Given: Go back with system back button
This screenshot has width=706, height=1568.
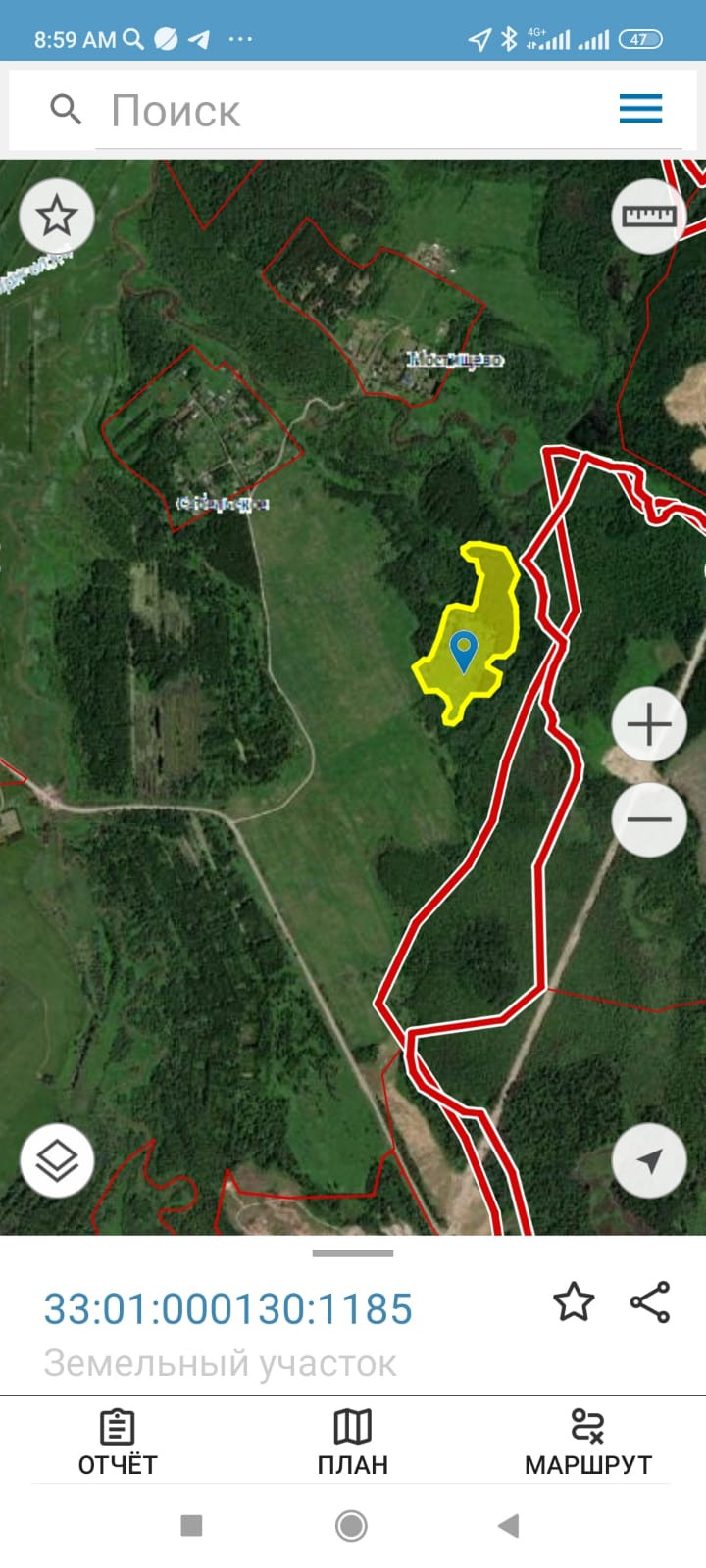Looking at the screenshot, I should (508, 1525).
